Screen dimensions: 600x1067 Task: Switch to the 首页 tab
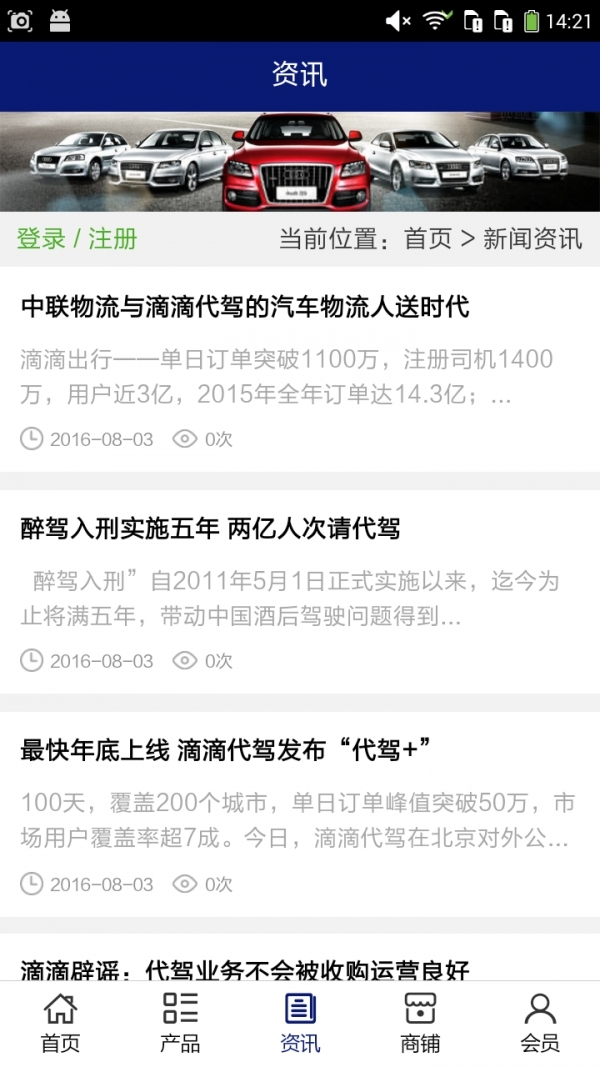(60, 1022)
